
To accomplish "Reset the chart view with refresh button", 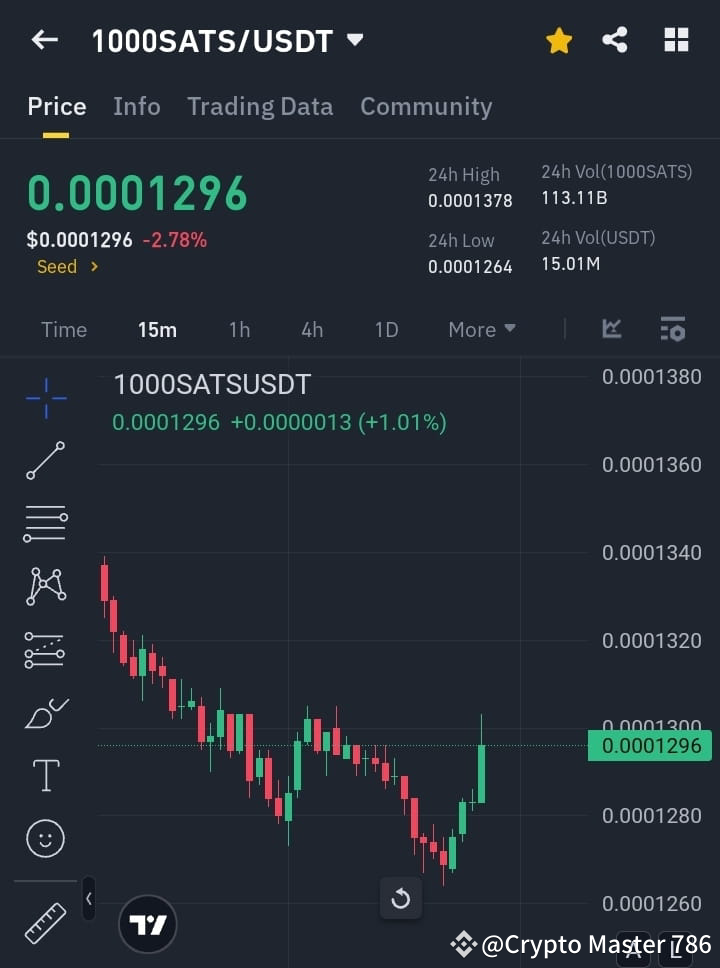I will click(x=401, y=899).
